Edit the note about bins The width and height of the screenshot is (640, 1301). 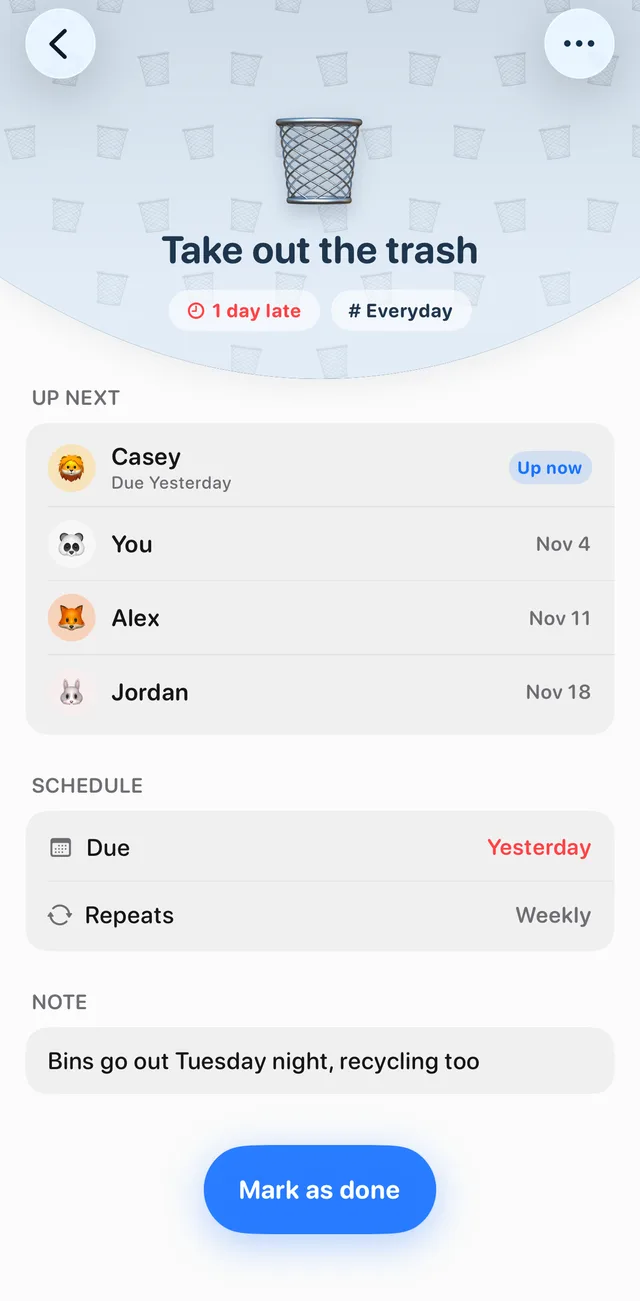tap(320, 1061)
